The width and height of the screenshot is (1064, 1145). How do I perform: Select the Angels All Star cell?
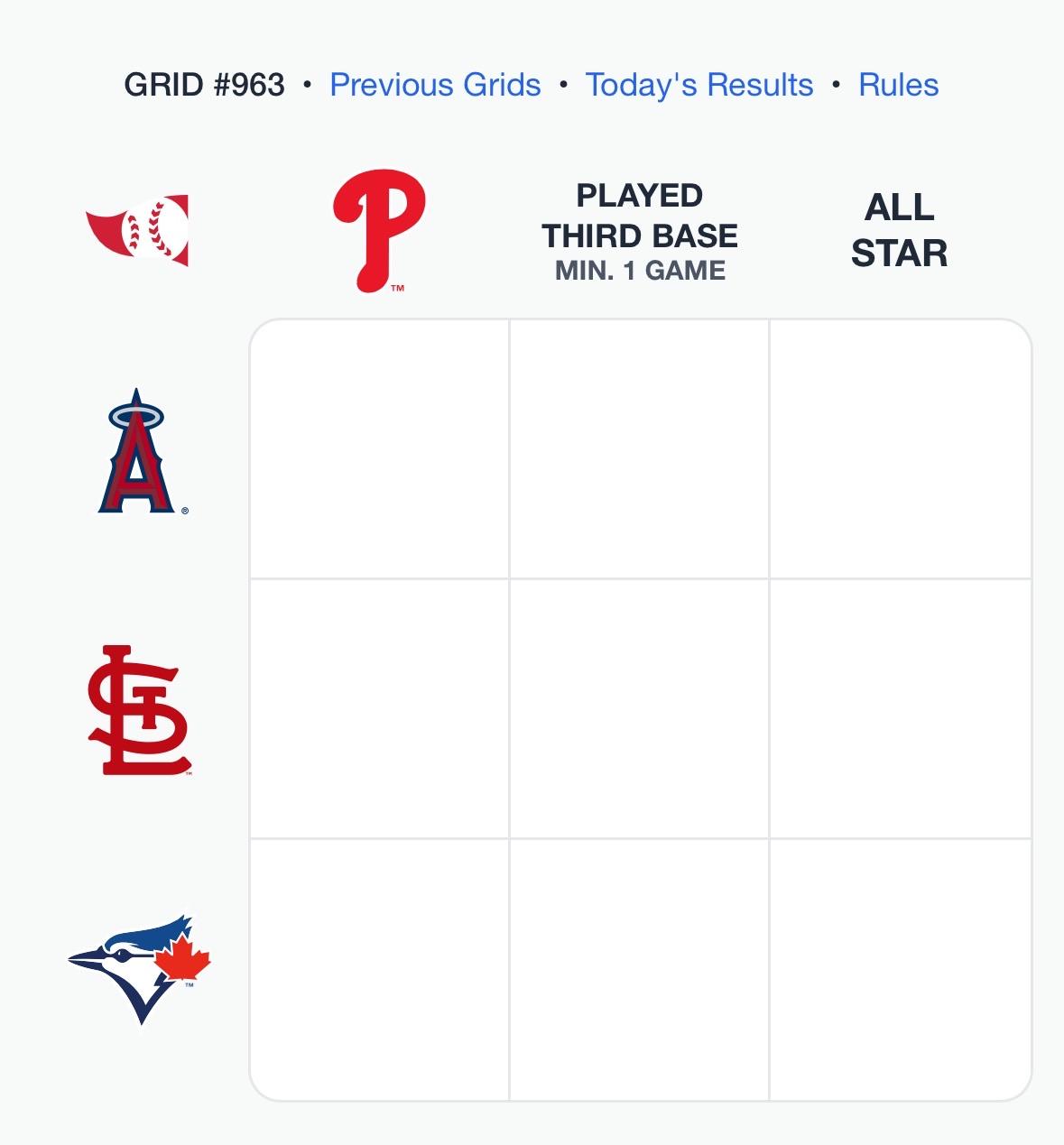[900, 449]
